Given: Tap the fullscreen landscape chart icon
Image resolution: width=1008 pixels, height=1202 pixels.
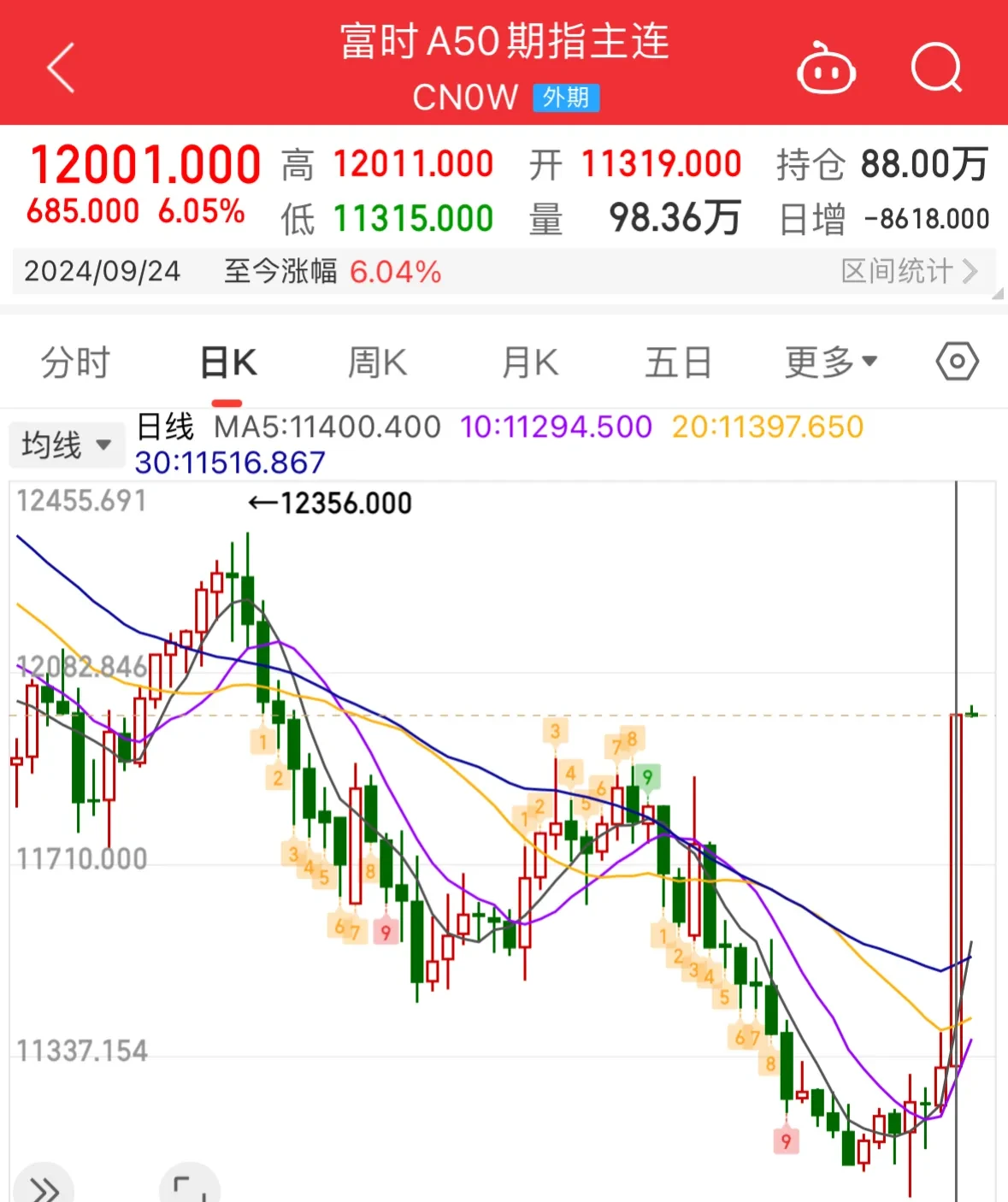Looking at the screenshot, I should coord(188,1187).
